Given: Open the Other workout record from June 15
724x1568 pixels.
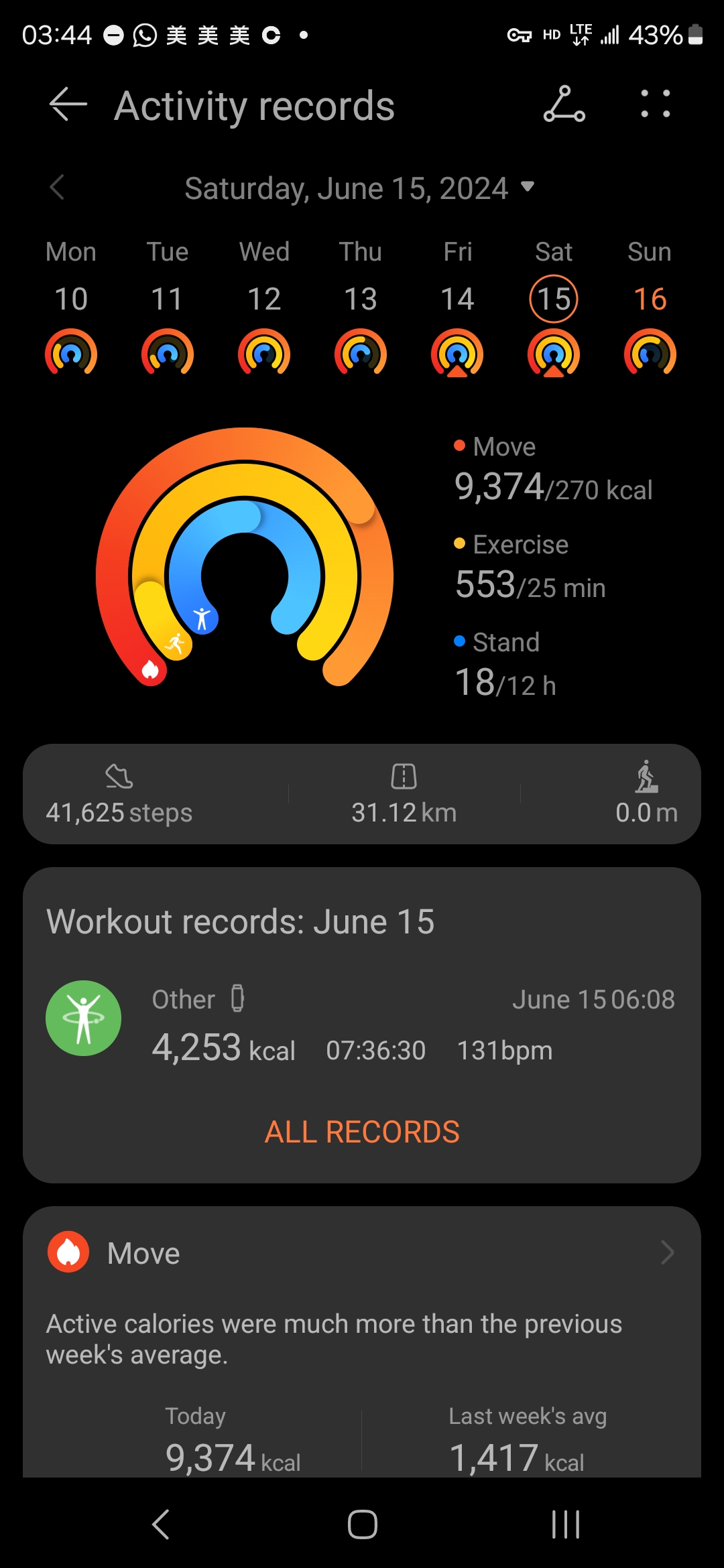Looking at the screenshot, I should 361,1024.
